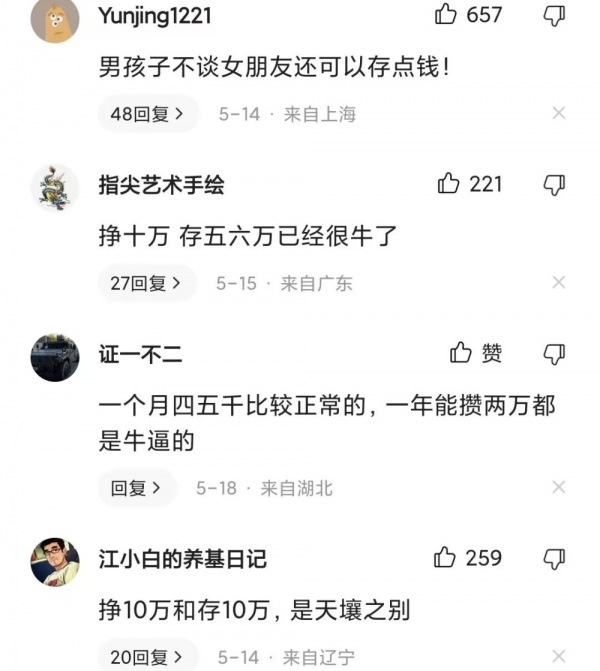The image size is (600, 671).
Task: Dislike 江小白的养基日记's comment
Action: pyautogui.click(x=553, y=558)
